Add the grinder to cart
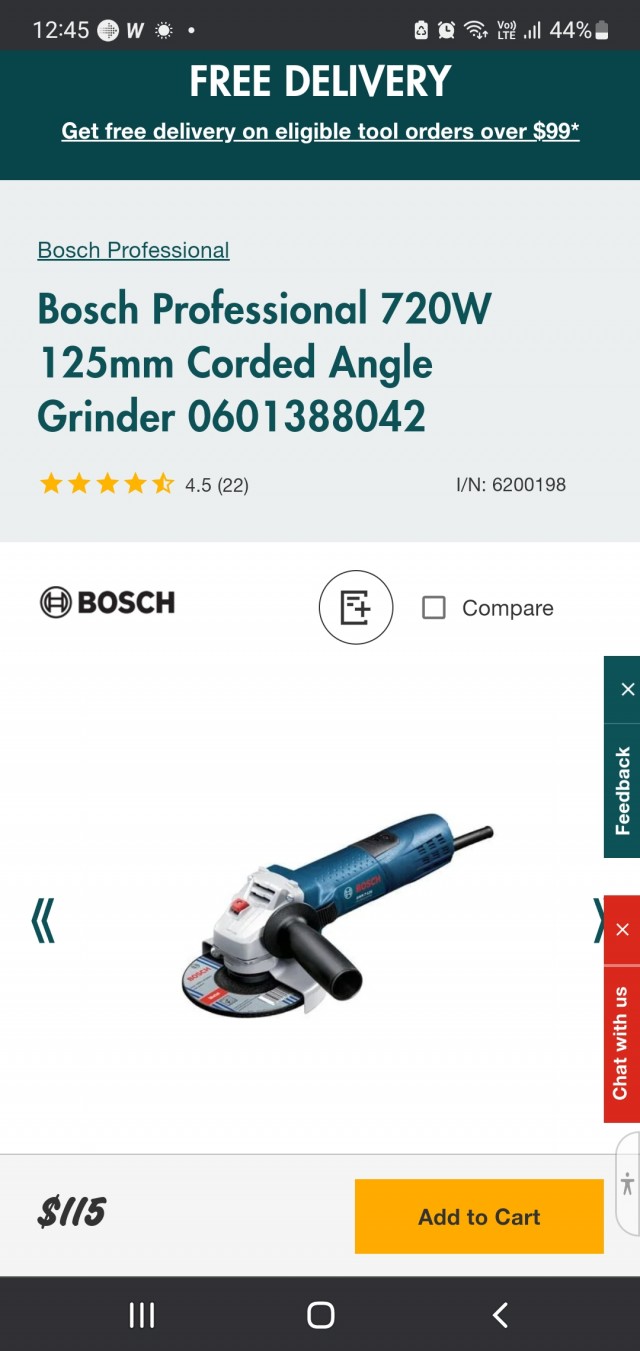Viewport: 640px width, 1351px height. [479, 1216]
